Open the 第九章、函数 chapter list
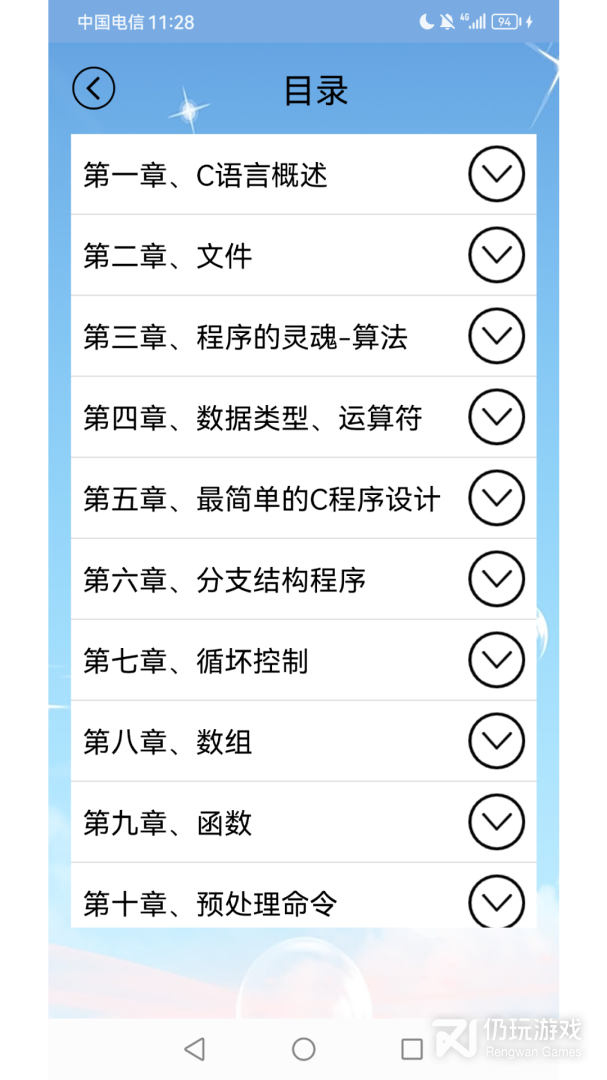This screenshot has width=607, height=1080. coord(496,822)
